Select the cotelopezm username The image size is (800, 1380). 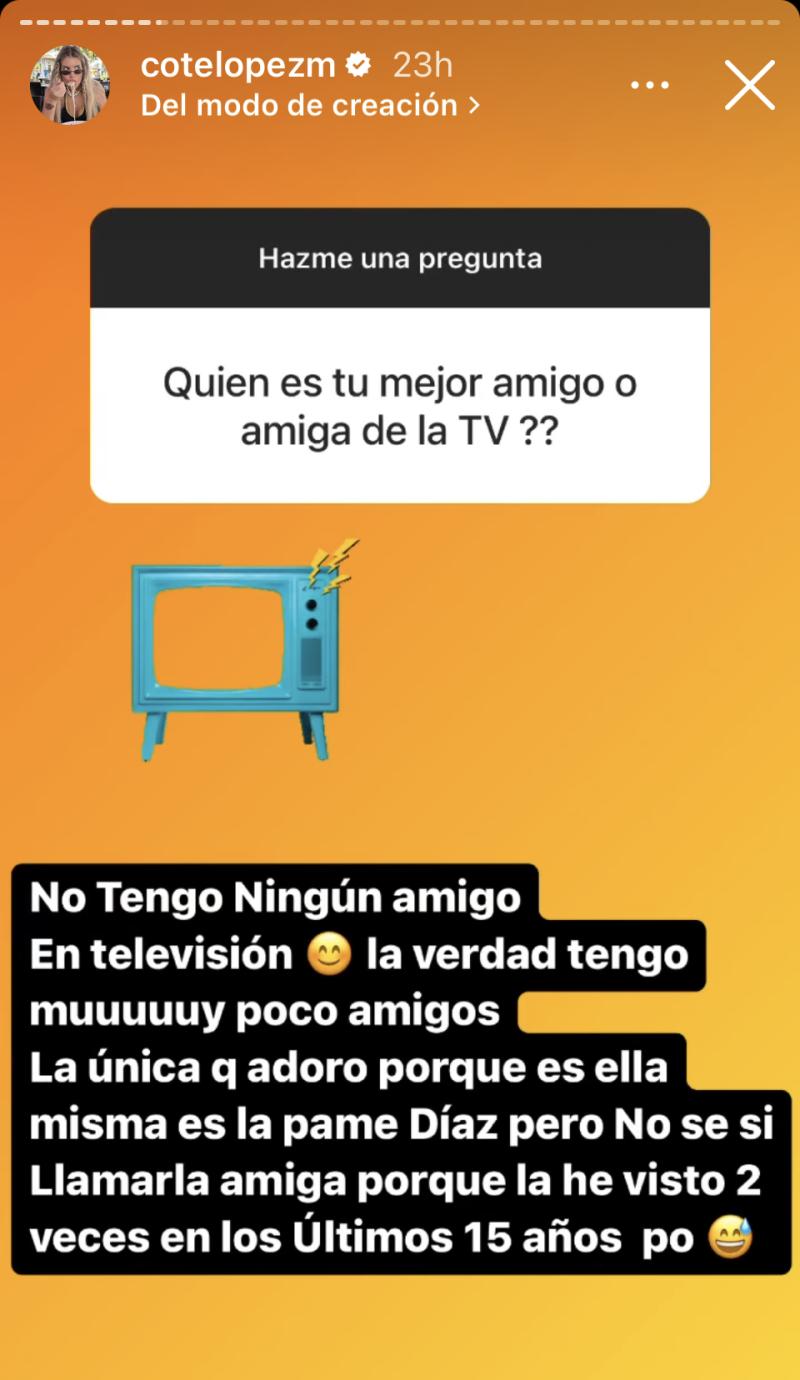click(240, 64)
